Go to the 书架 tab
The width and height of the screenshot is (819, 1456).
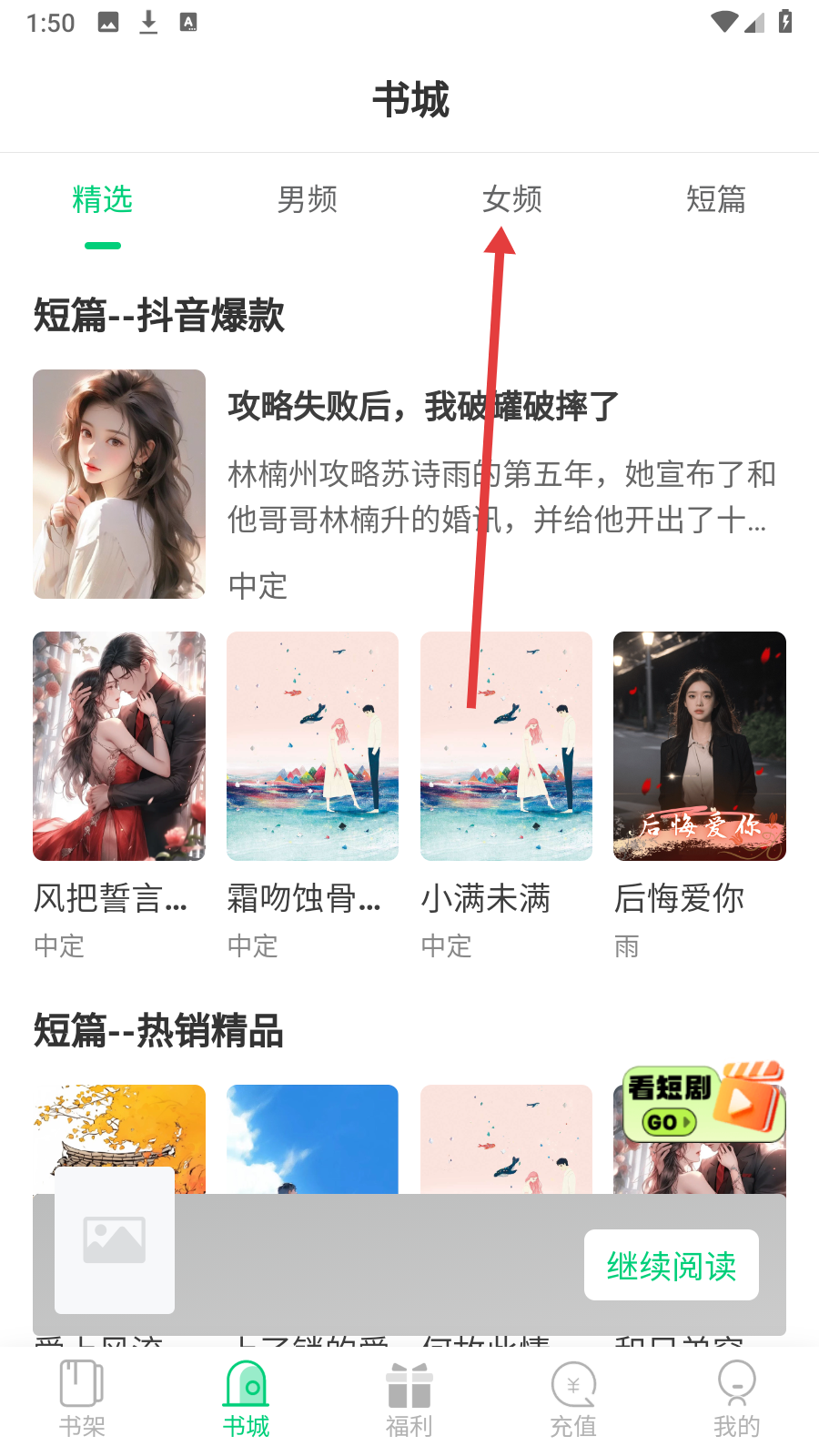point(82,1399)
